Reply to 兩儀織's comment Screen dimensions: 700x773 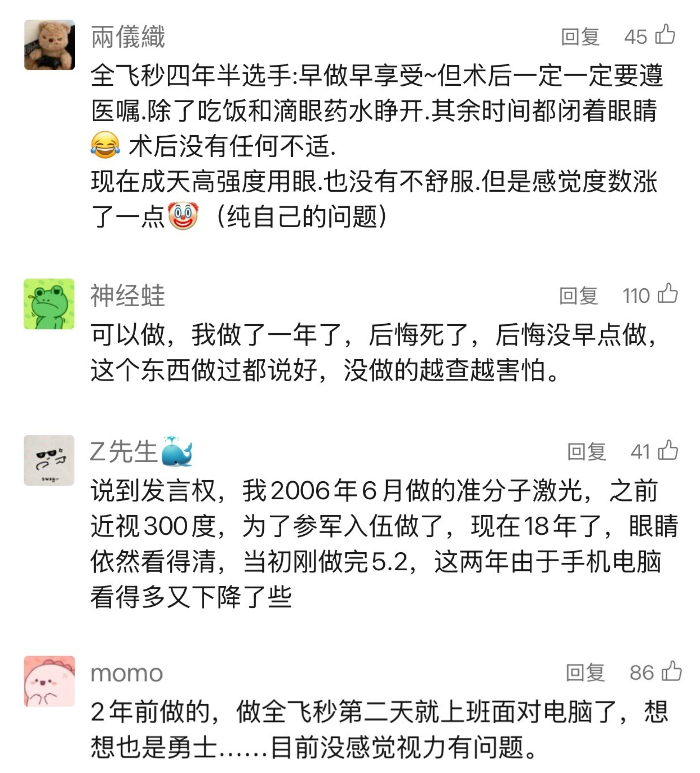coord(579,37)
